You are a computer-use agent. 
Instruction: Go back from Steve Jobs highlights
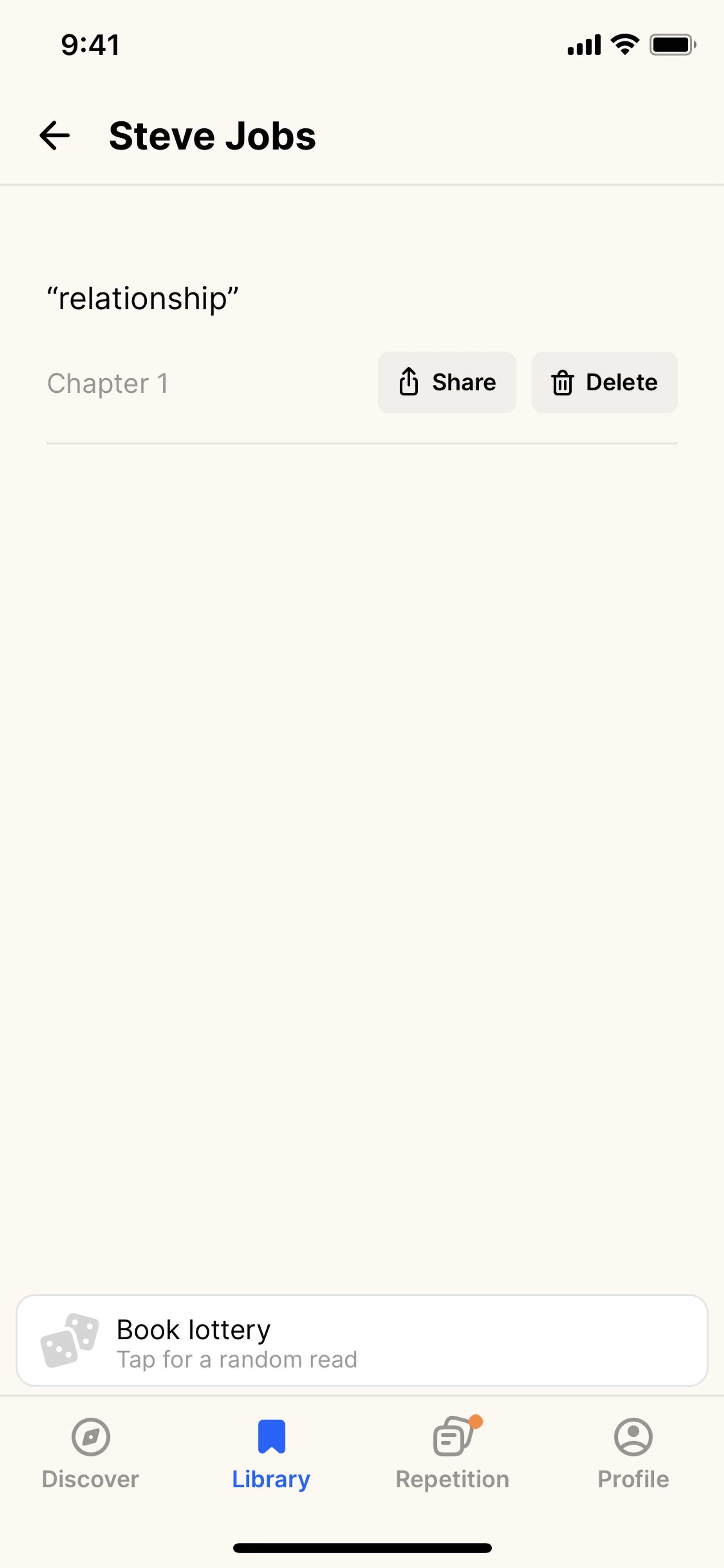pyautogui.click(x=55, y=135)
